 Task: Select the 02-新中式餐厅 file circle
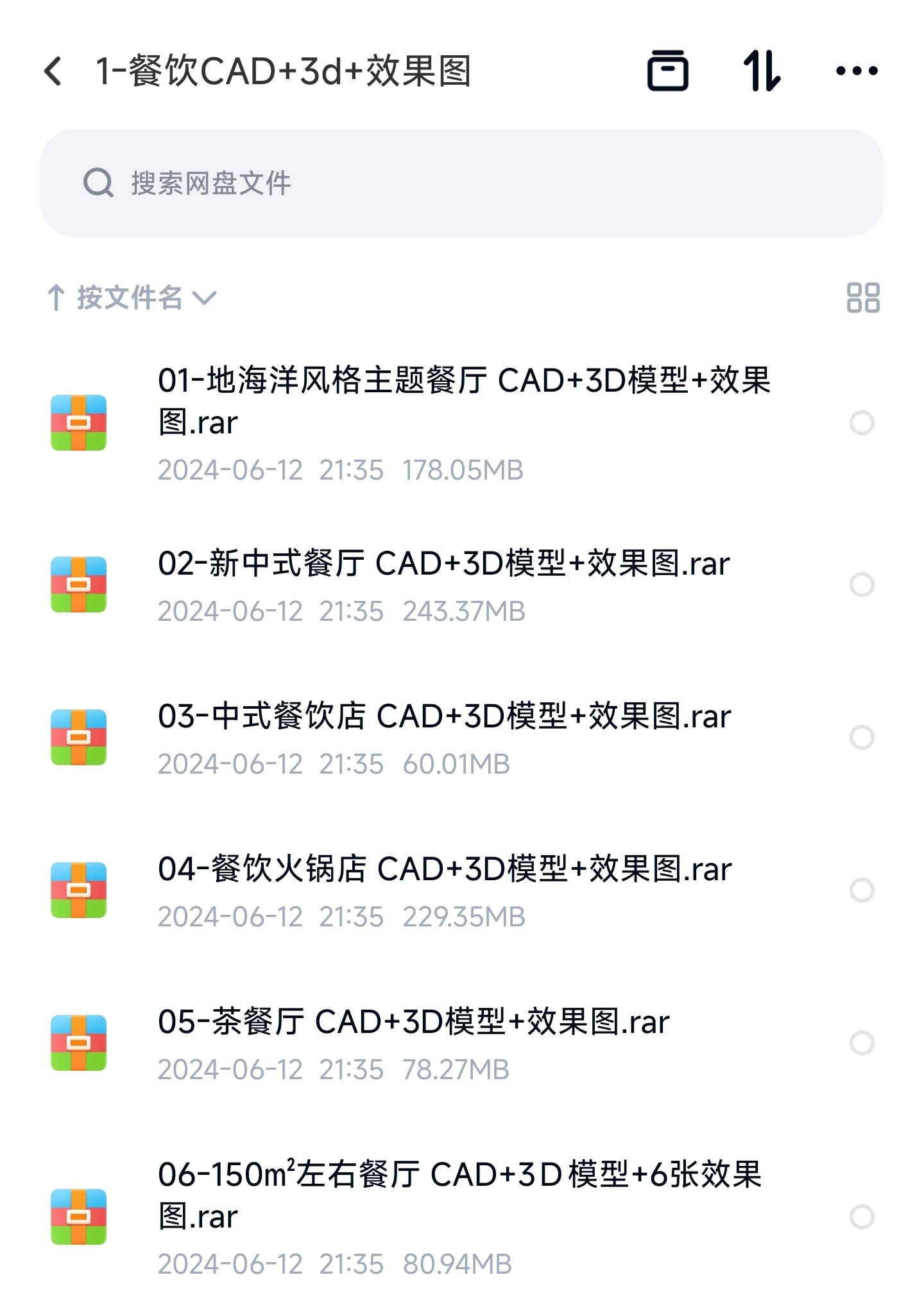tap(862, 585)
